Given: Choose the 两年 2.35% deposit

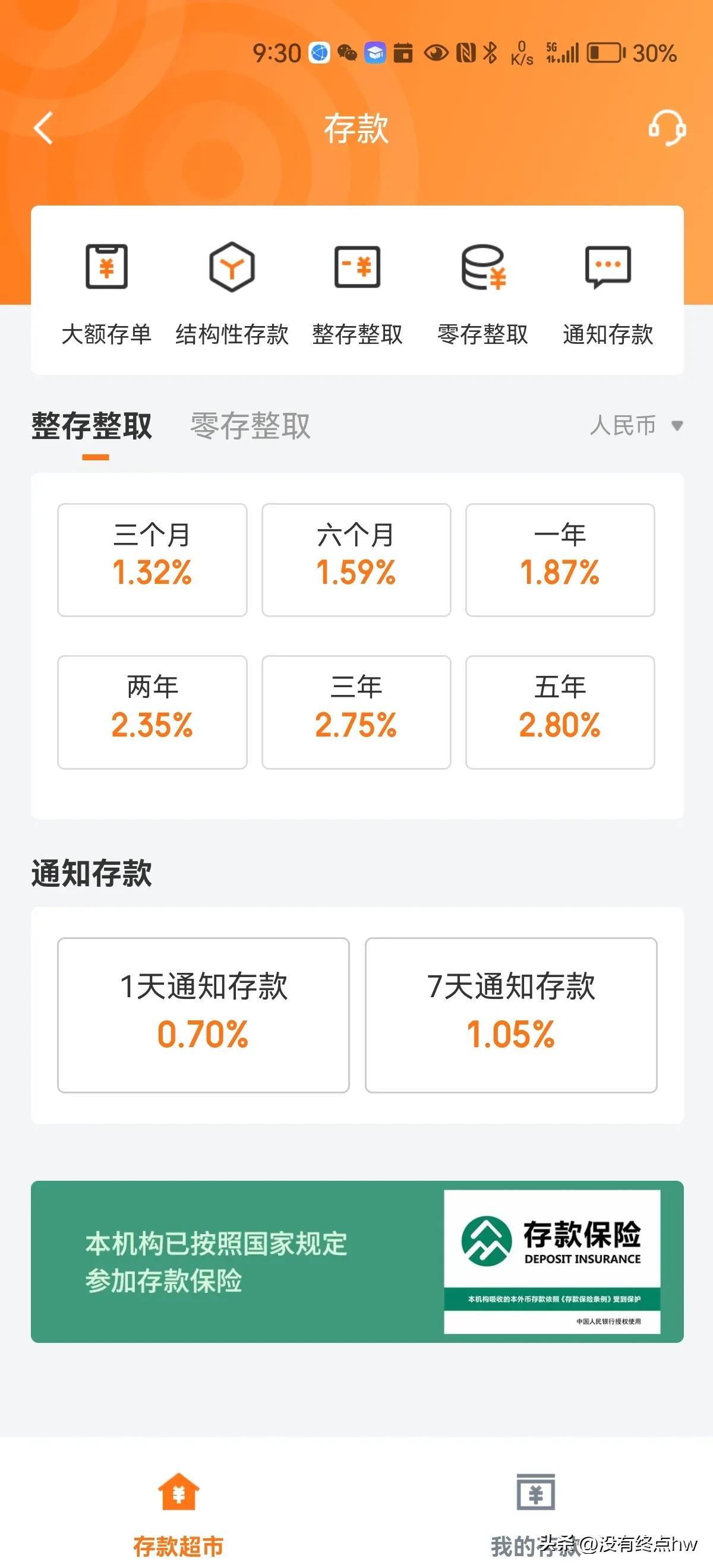Looking at the screenshot, I should point(152,712).
